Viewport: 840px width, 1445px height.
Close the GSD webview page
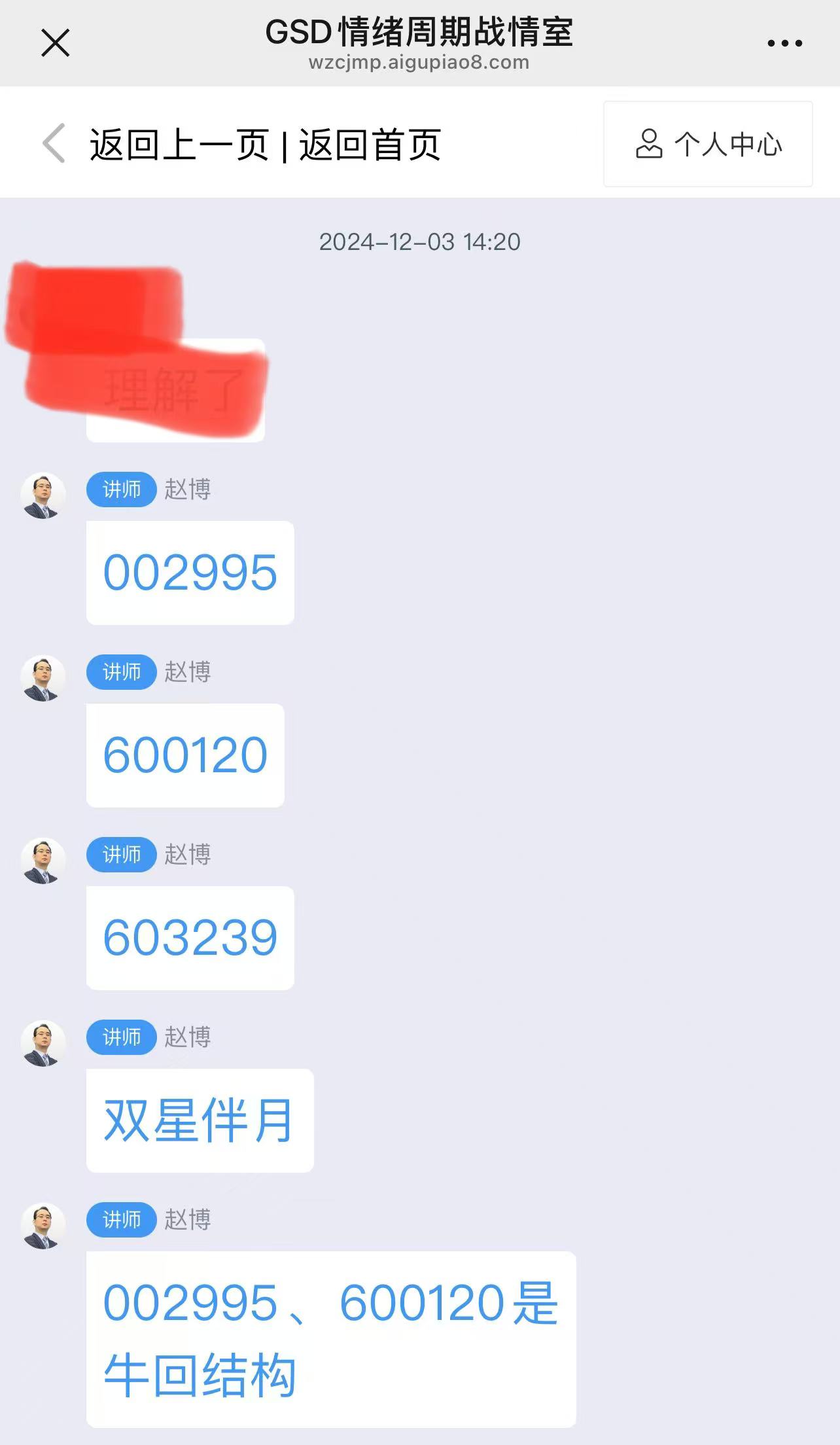55,43
